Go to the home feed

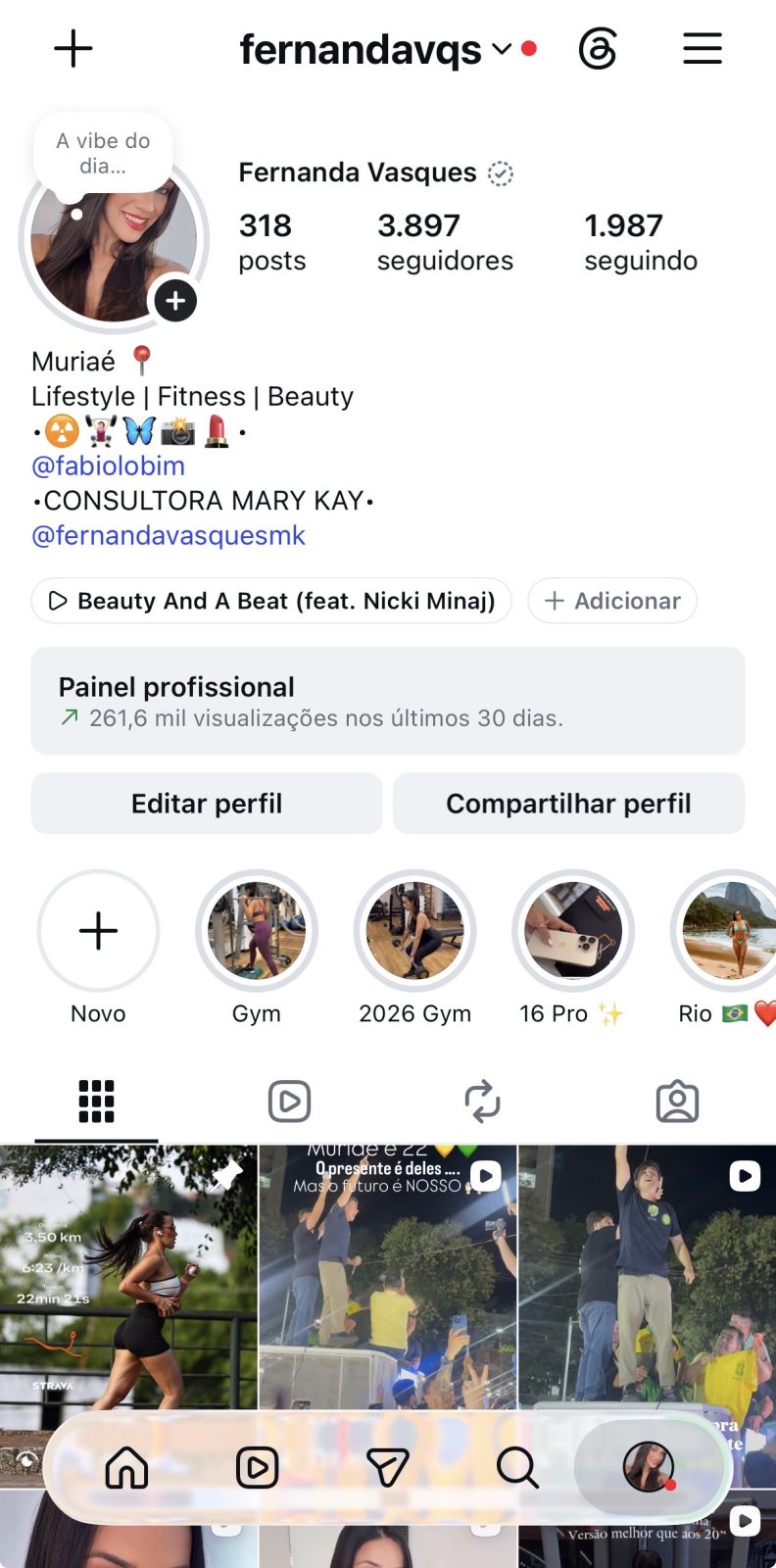click(x=126, y=1467)
